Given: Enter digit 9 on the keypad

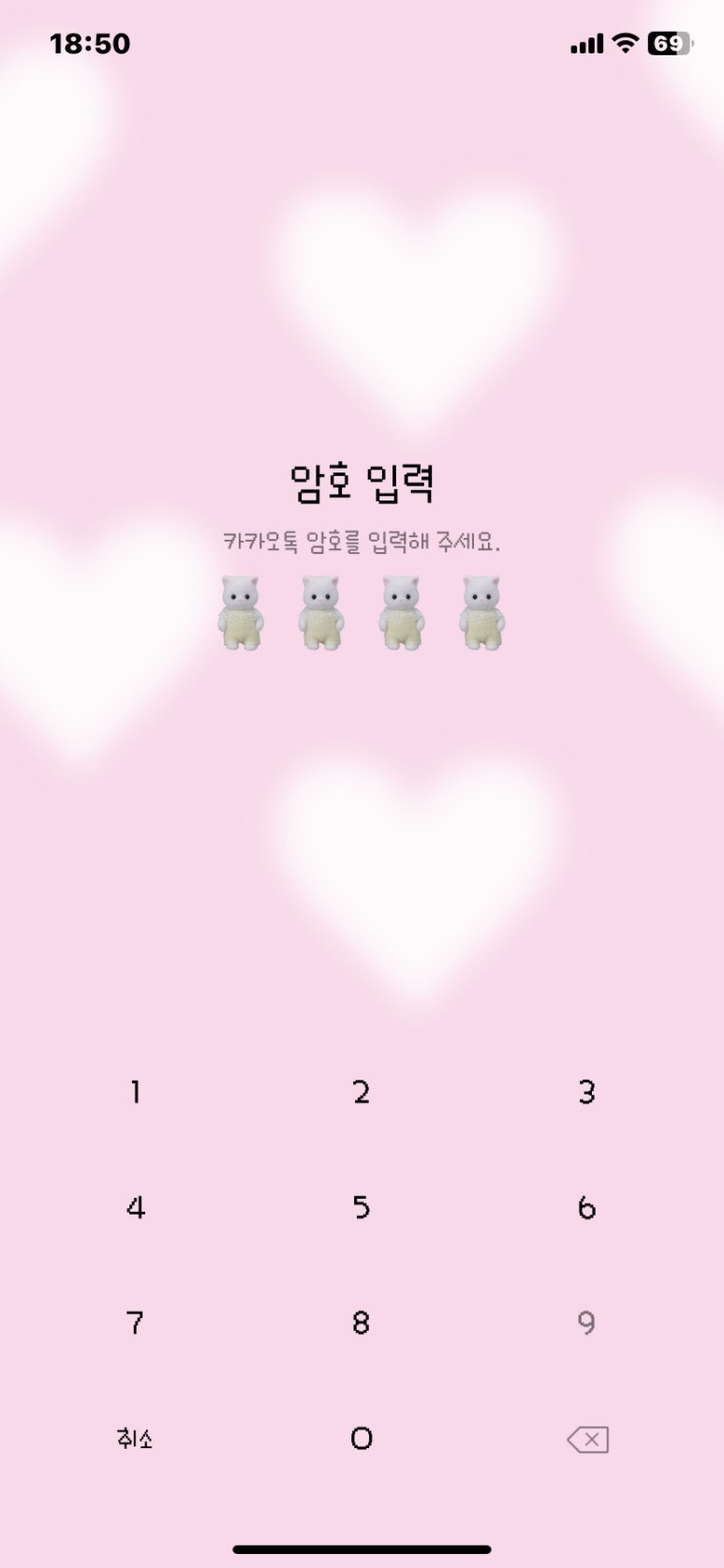Looking at the screenshot, I should point(587,1322).
